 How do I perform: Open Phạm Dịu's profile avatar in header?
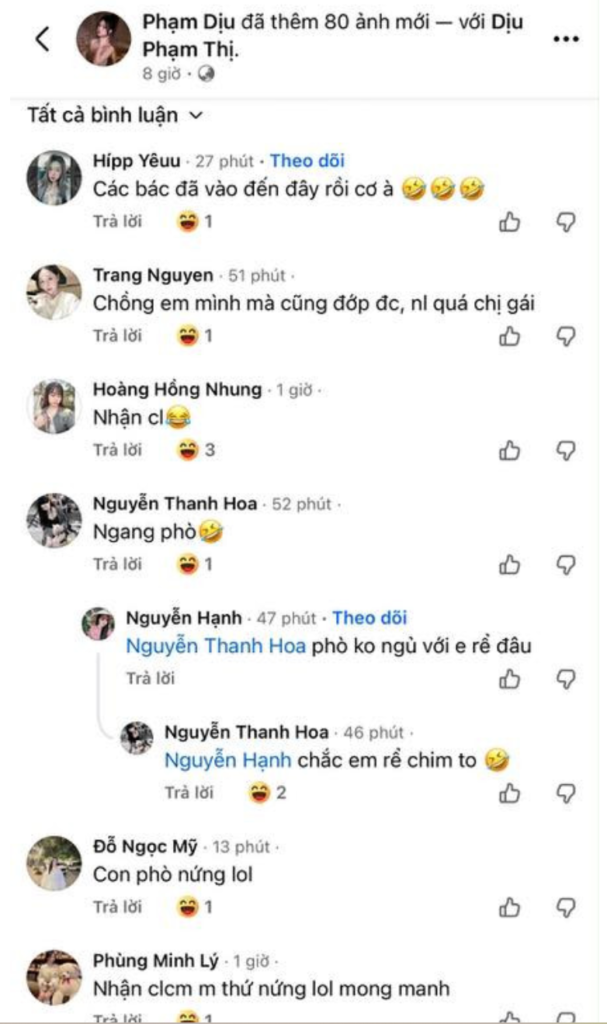104,40
